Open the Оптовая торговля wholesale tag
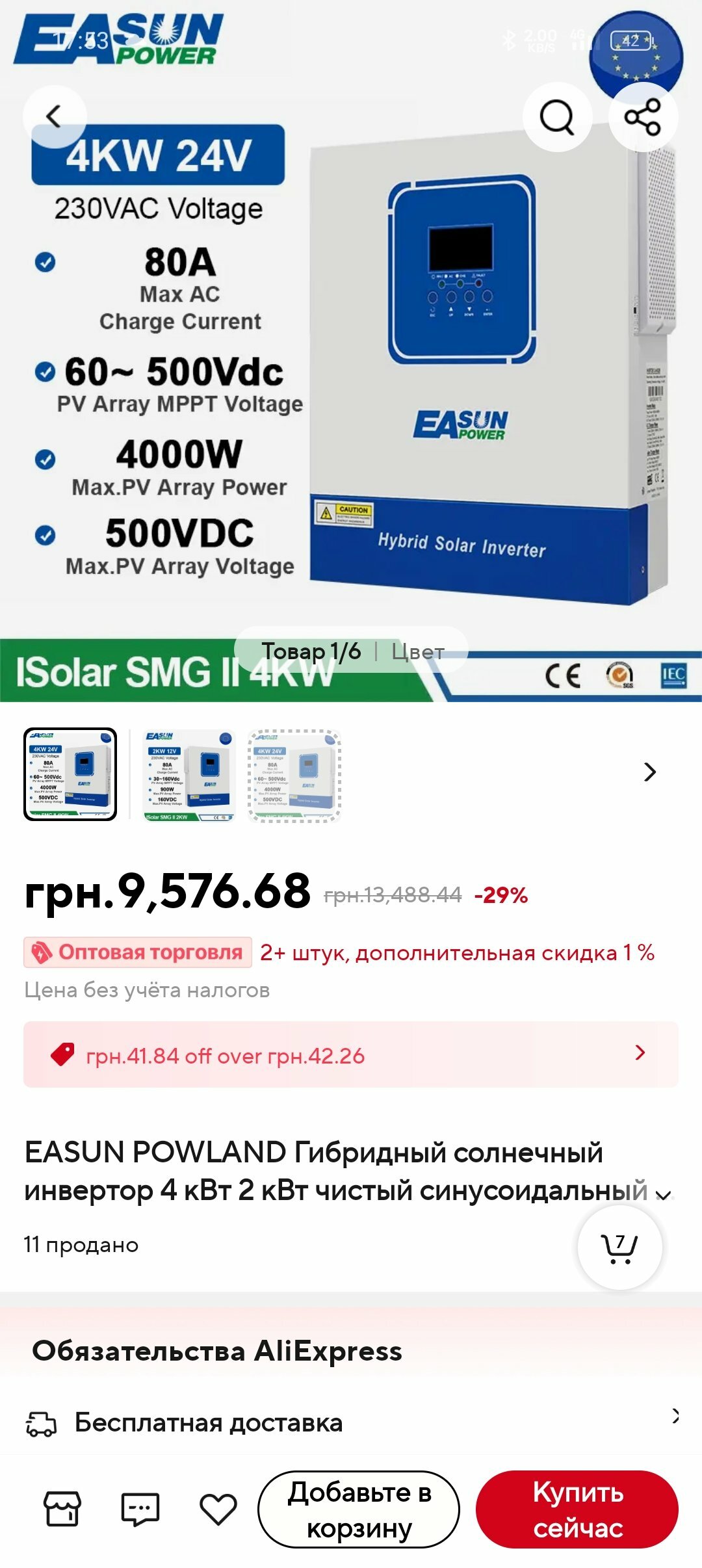 click(138, 952)
